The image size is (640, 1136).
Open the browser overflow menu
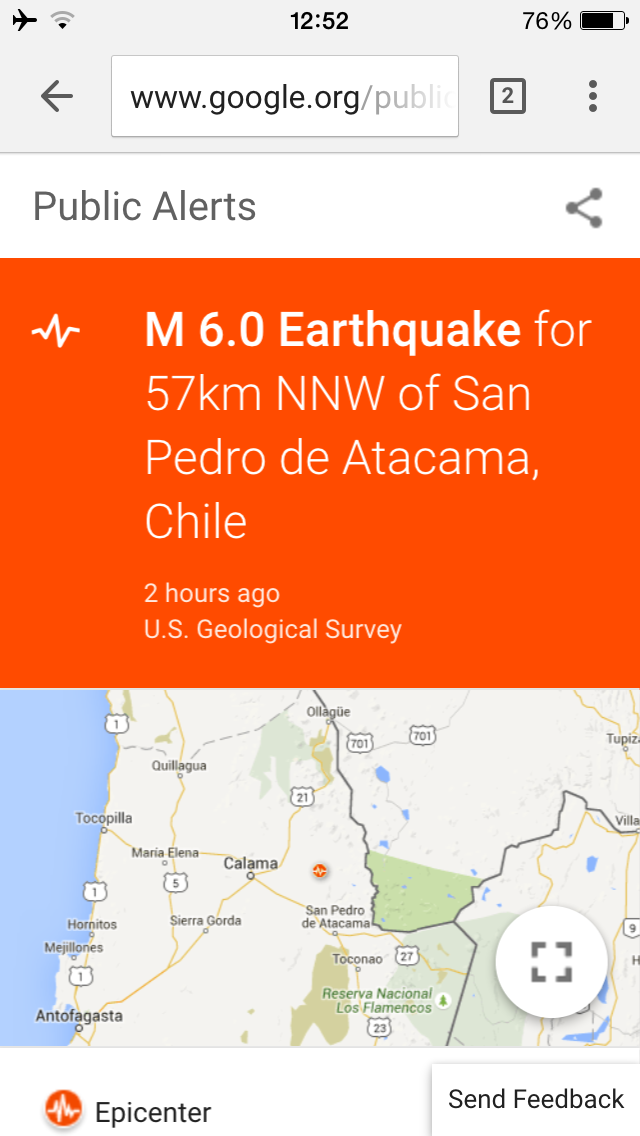(x=593, y=96)
